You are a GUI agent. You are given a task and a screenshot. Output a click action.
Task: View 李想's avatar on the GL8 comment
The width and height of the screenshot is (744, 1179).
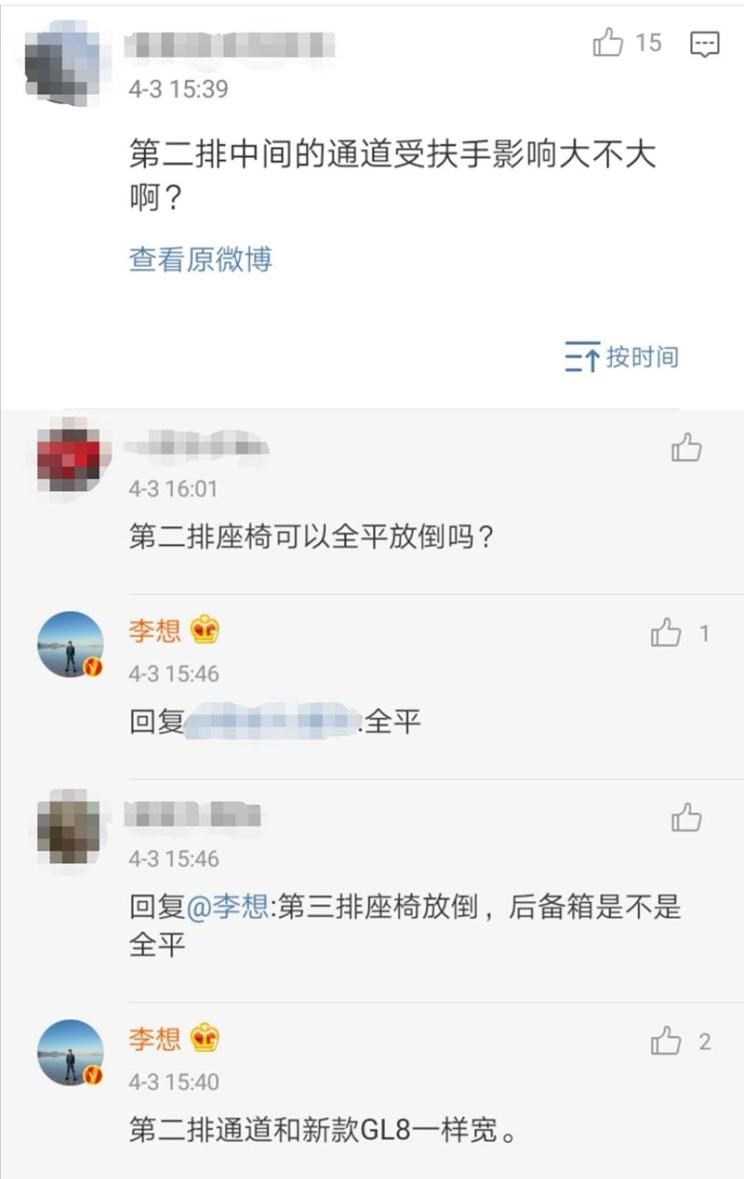click(x=70, y=1053)
